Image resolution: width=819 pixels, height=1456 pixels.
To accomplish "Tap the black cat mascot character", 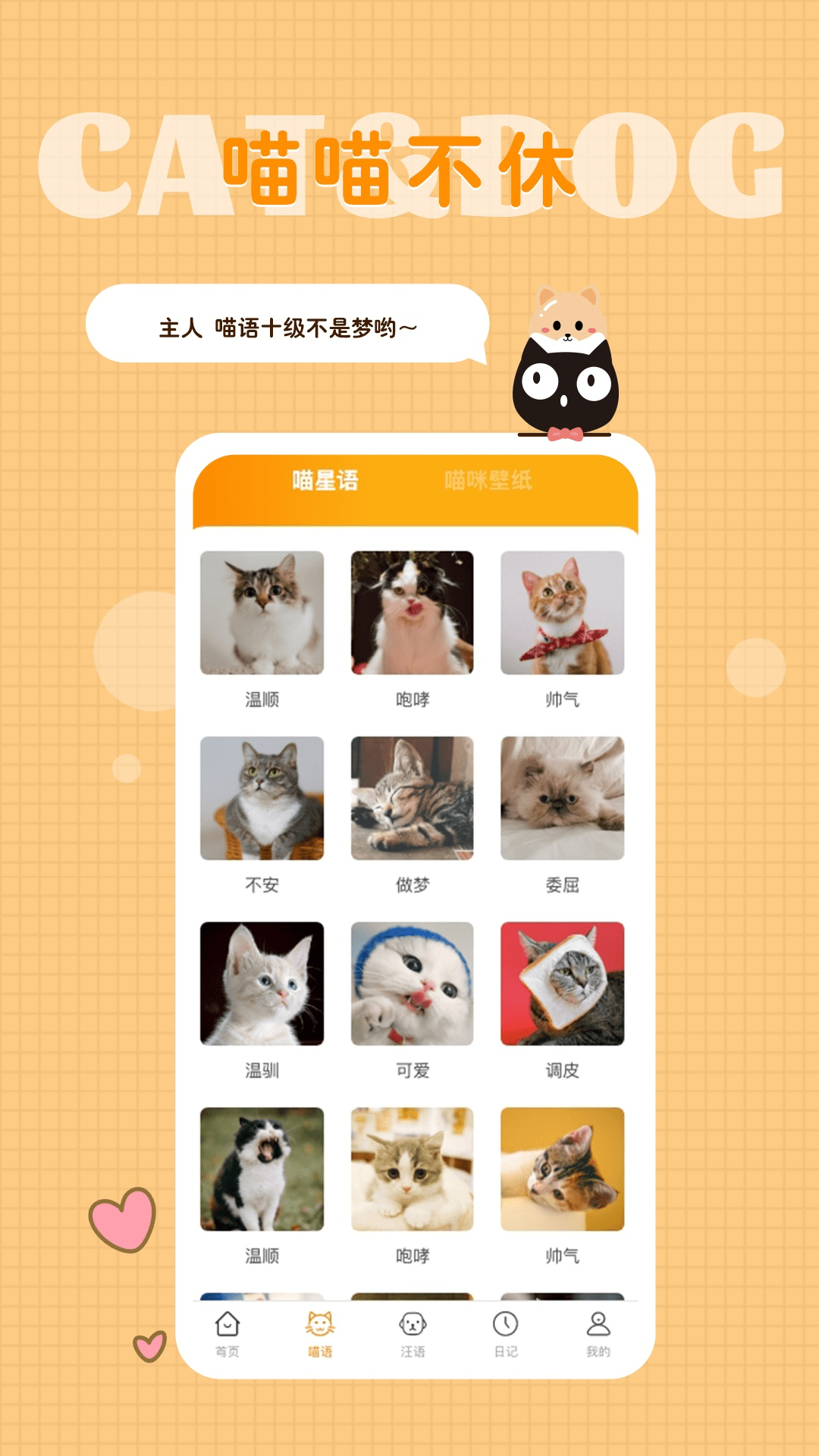I will (566, 387).
